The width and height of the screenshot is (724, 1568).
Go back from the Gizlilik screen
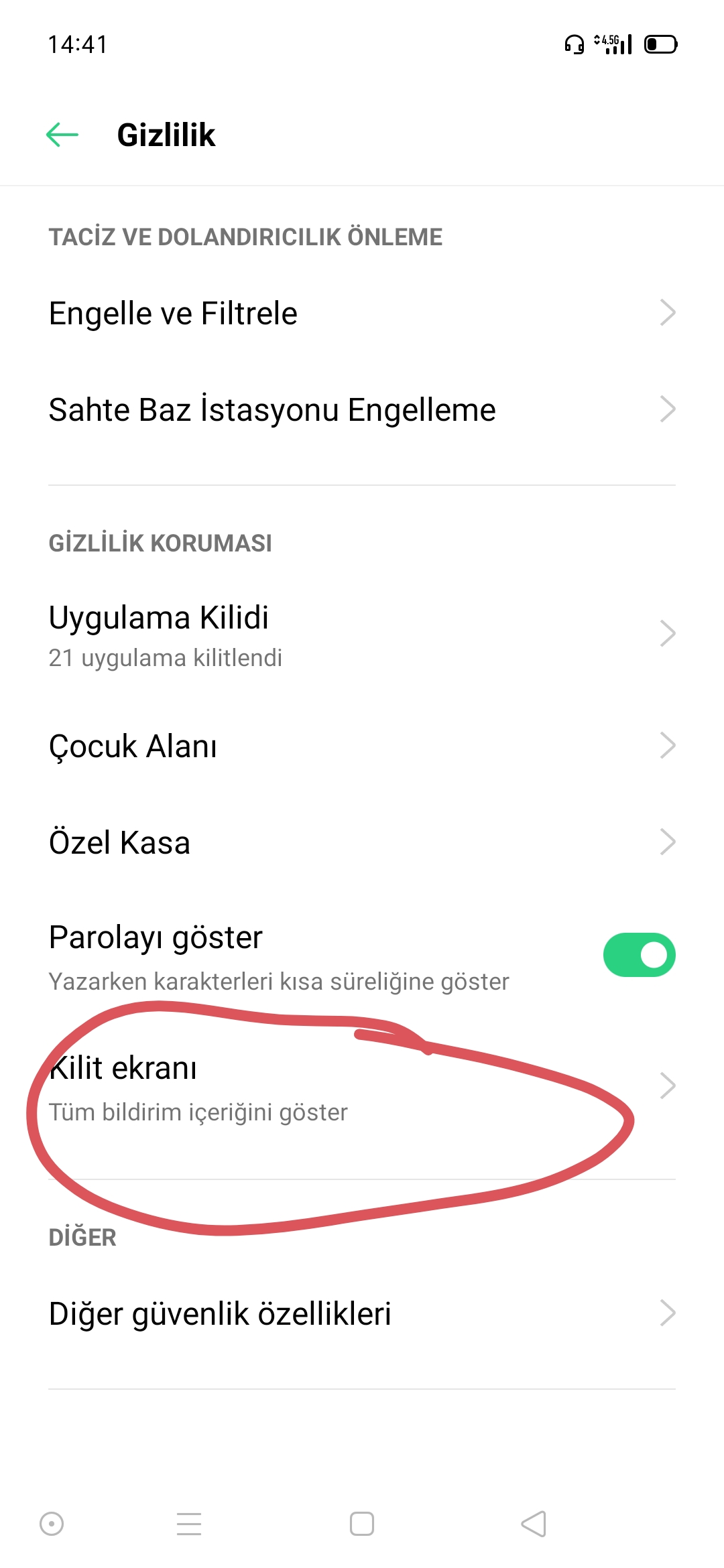pos(62,135)
